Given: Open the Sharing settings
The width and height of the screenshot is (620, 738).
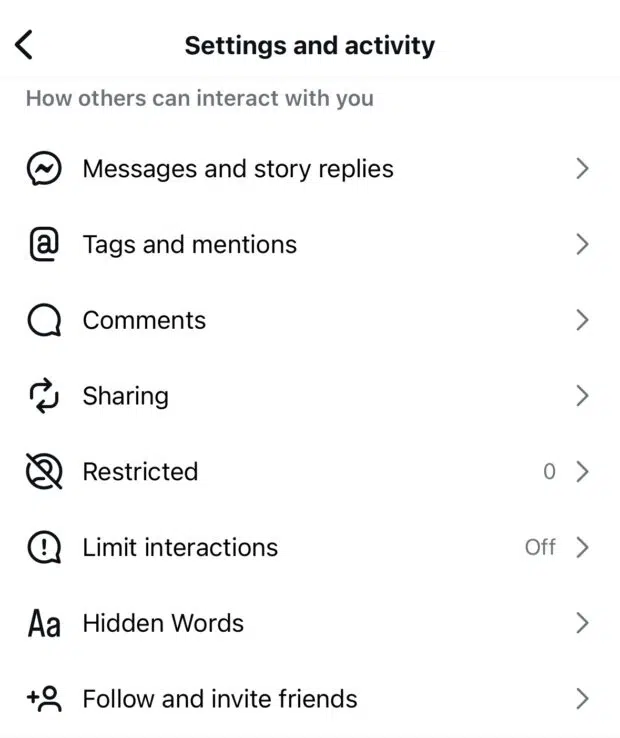Looking at the screenshot, I should click(125, 397).
